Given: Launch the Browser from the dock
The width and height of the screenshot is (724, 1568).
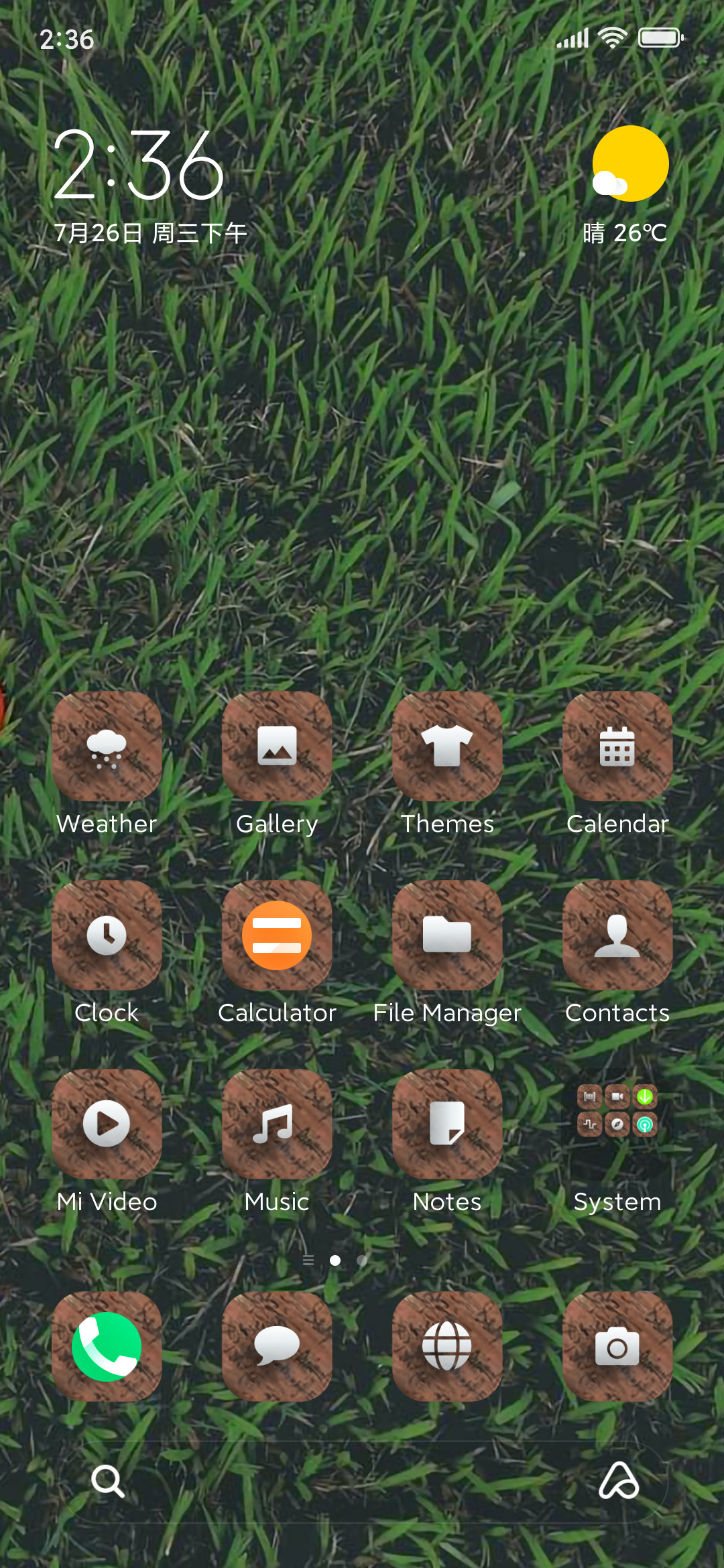Looking at the screenshot, I should pos(447,1347).
